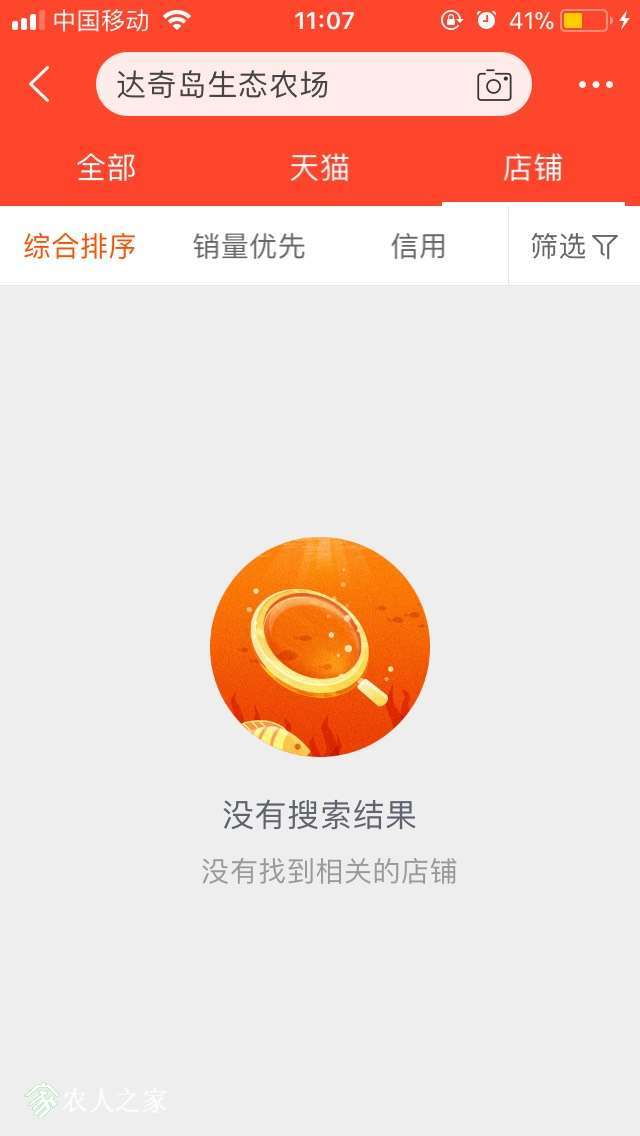
Task: Tap the search box with 达奇岛生态农场
Action: point(314,85)
